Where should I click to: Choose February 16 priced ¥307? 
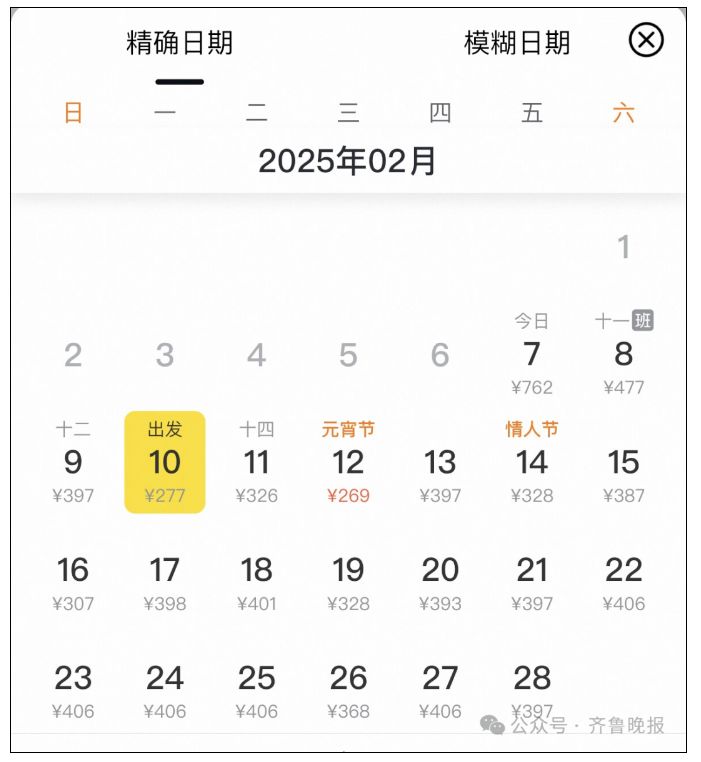(73, 571)
